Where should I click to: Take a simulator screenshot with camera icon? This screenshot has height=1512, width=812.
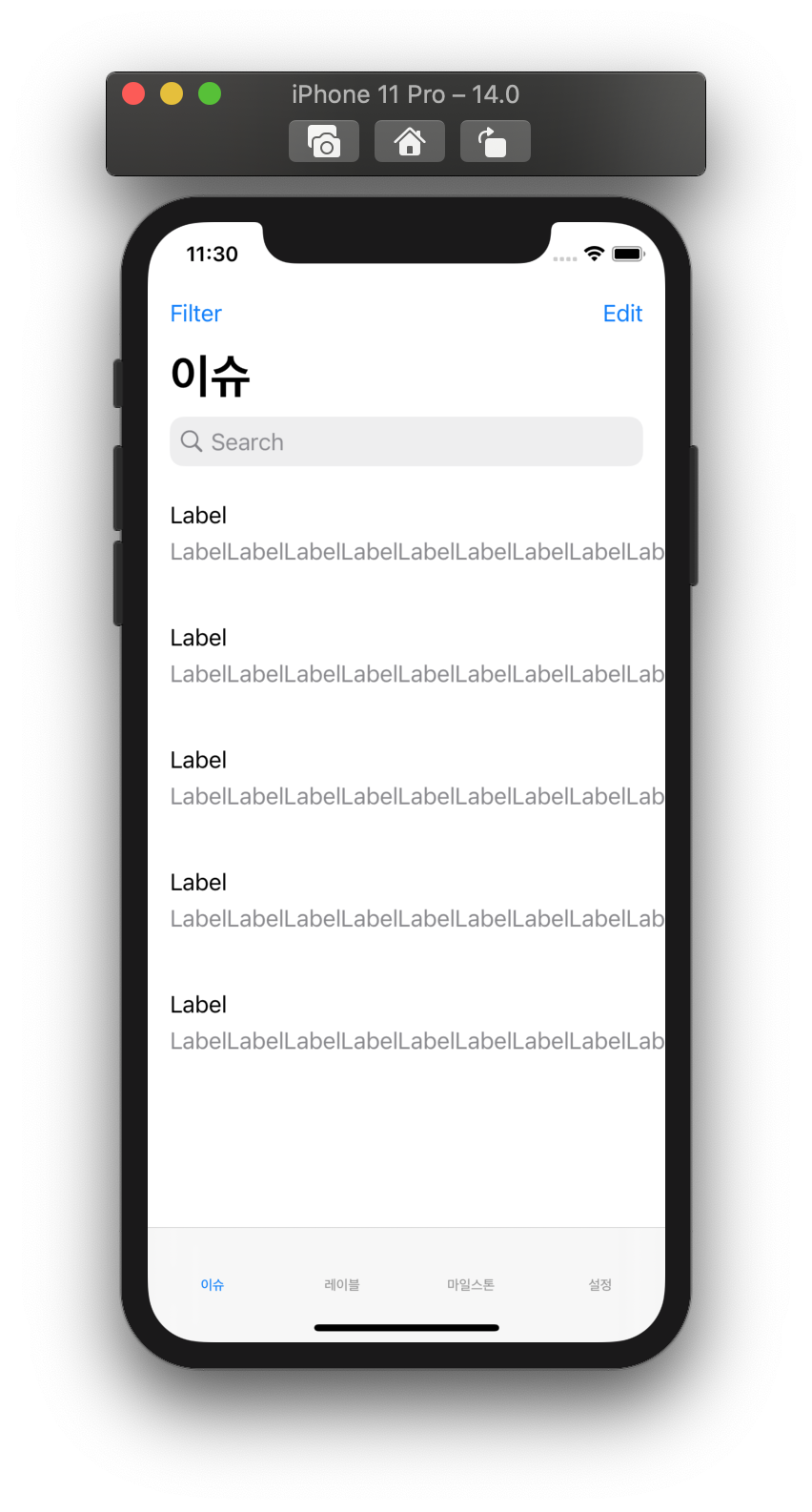(324, 141)
